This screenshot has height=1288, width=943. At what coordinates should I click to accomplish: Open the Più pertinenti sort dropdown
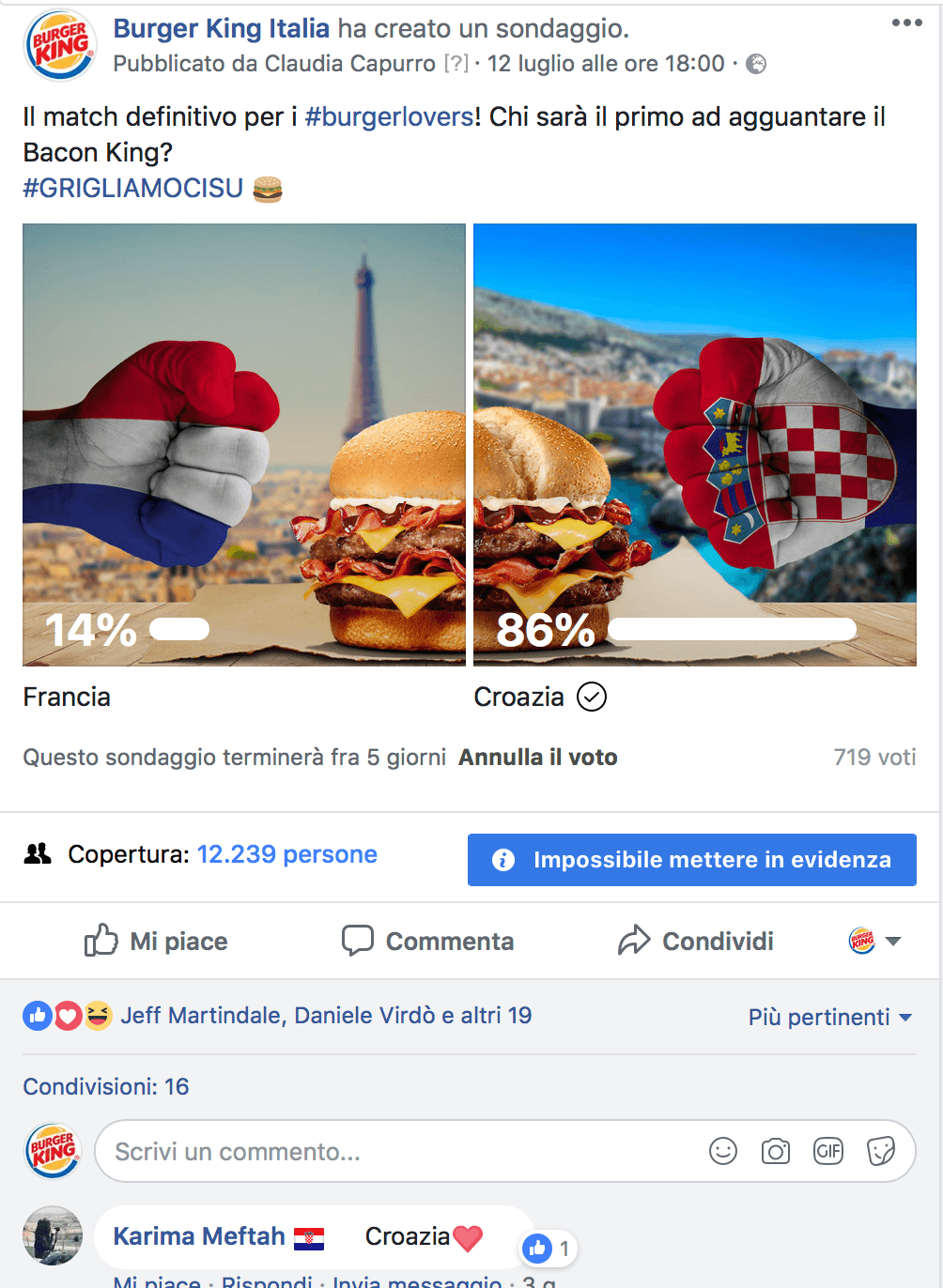(x=829, y=1018)
